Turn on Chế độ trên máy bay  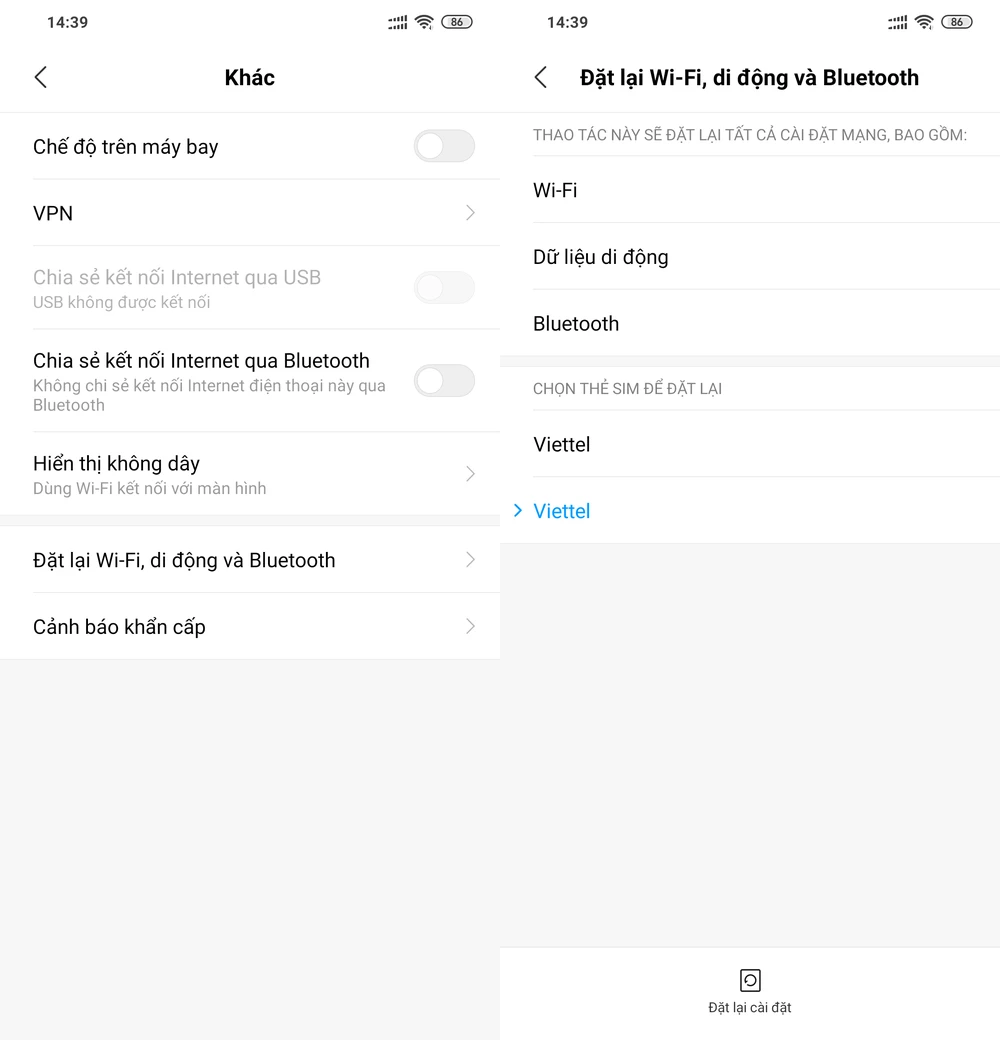pos(443,147)
